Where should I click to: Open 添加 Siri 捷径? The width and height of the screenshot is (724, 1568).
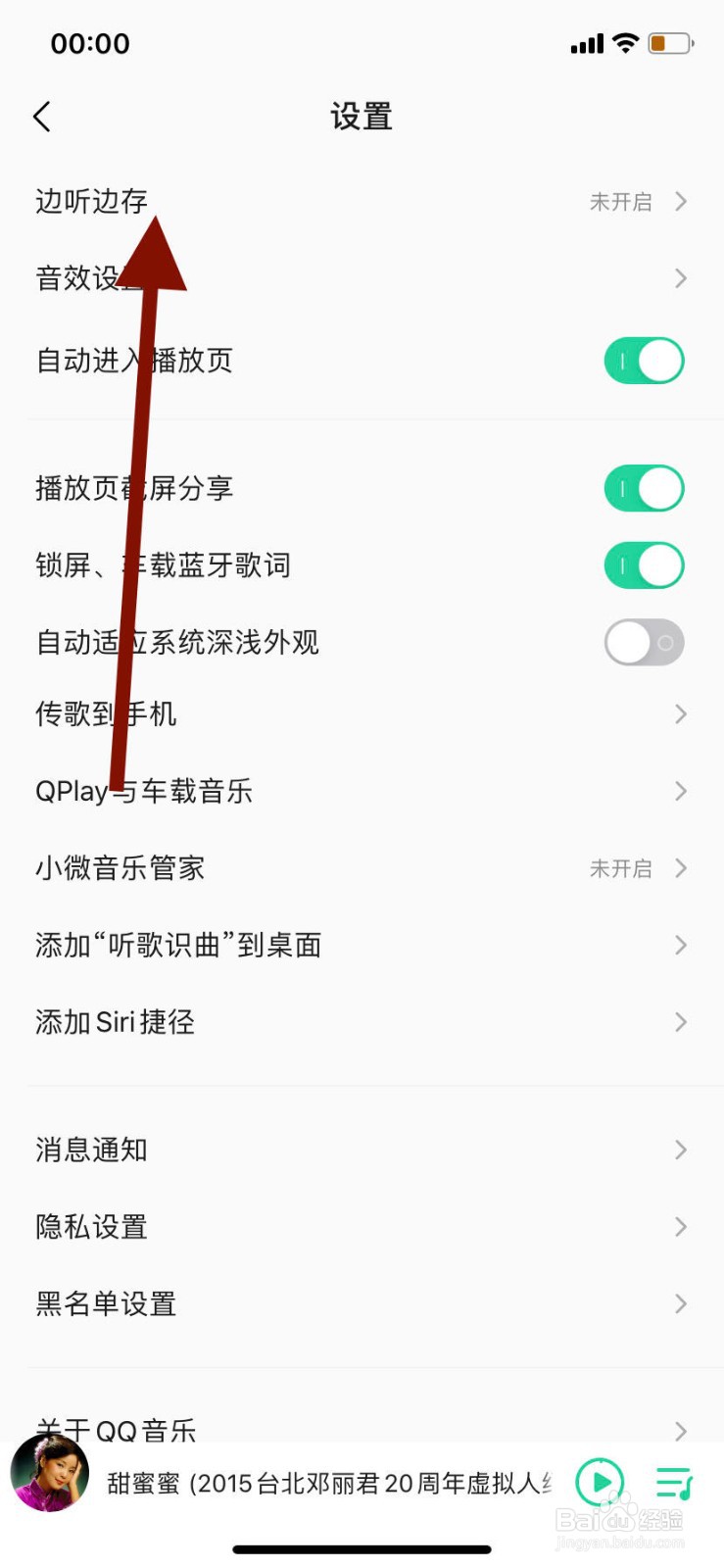(362, 1022)
